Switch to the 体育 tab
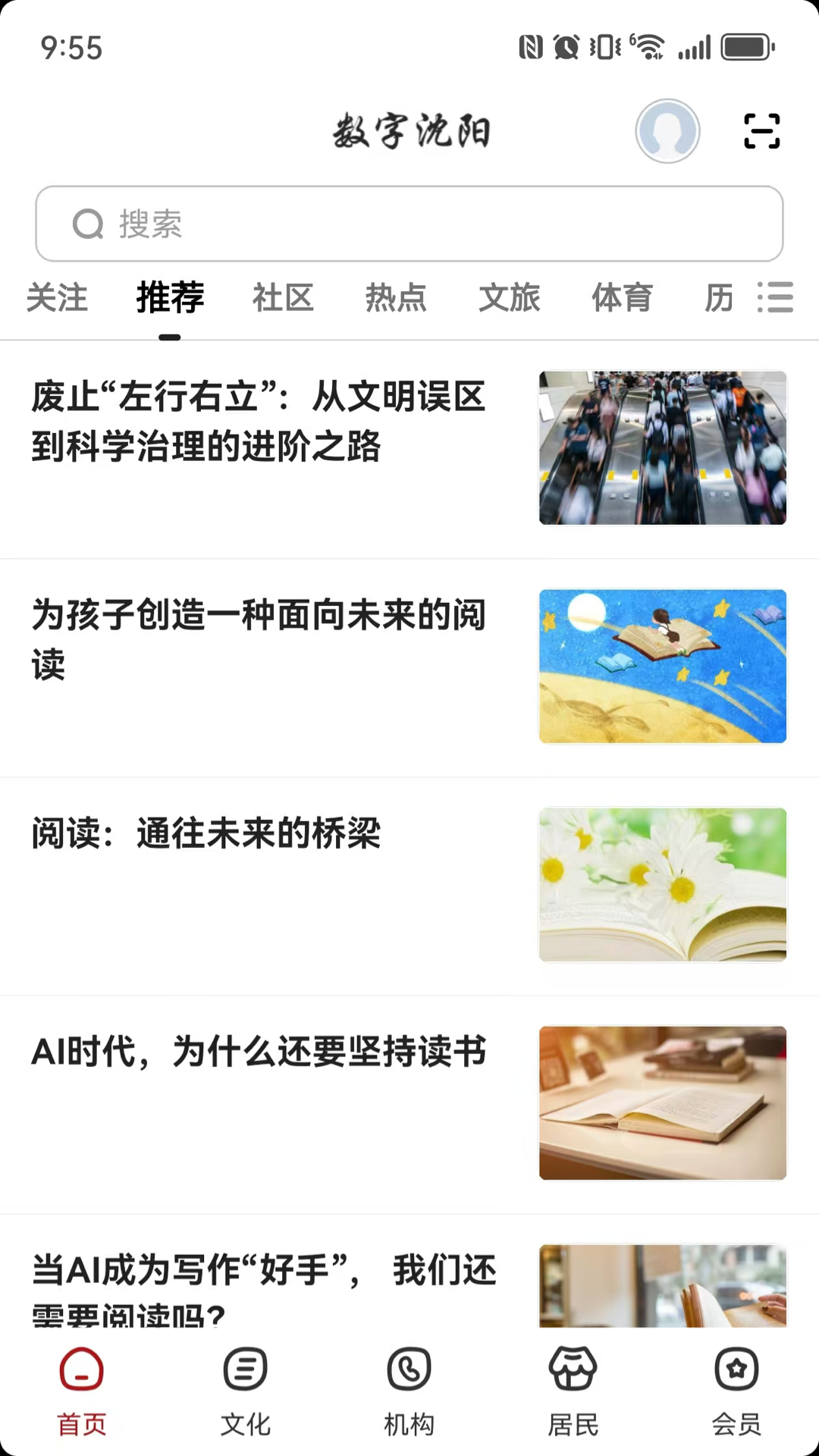The image size is (819, 1456). pos(622,298)
